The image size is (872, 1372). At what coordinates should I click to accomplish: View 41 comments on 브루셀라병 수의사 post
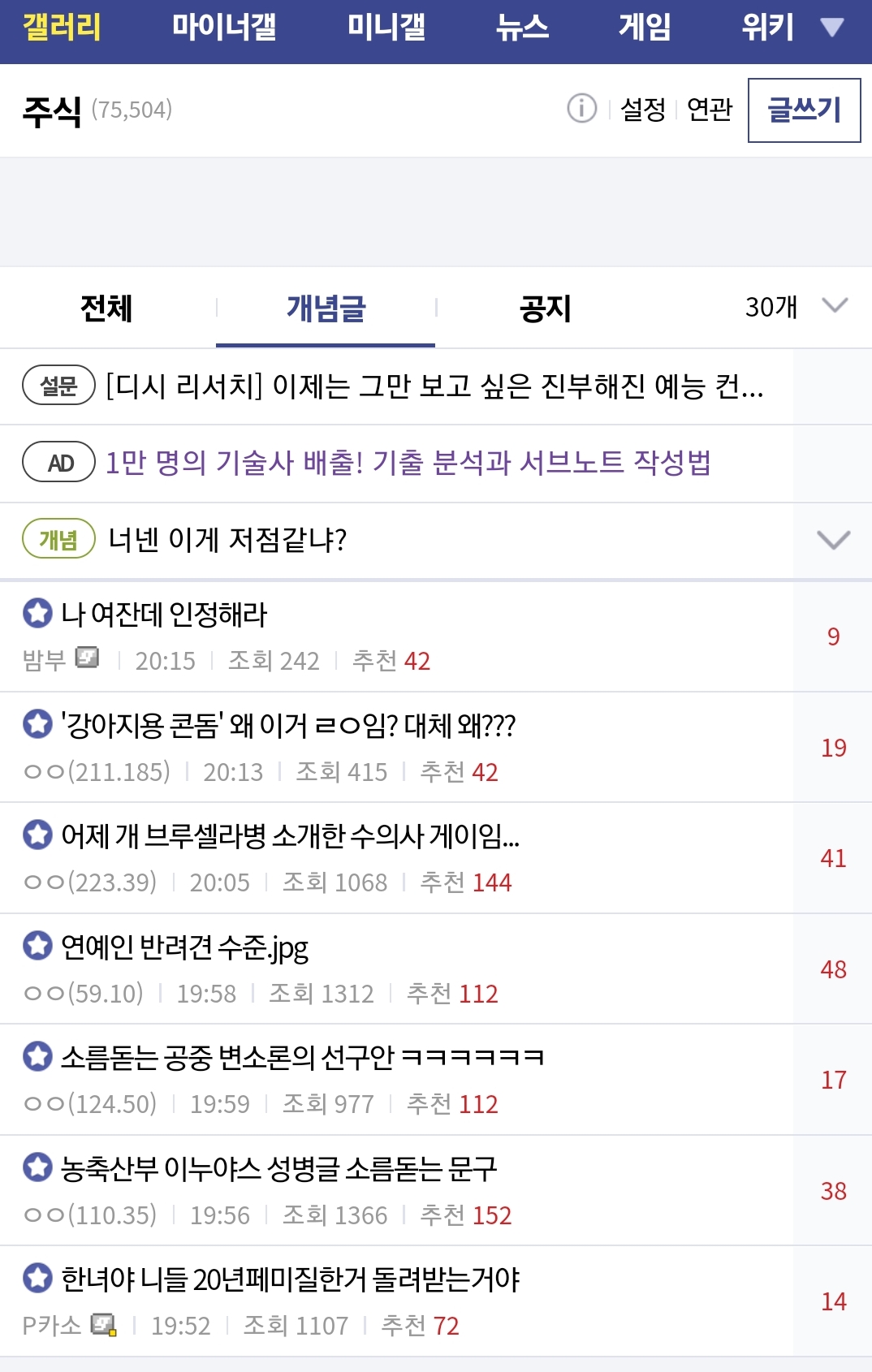point(833,858)
